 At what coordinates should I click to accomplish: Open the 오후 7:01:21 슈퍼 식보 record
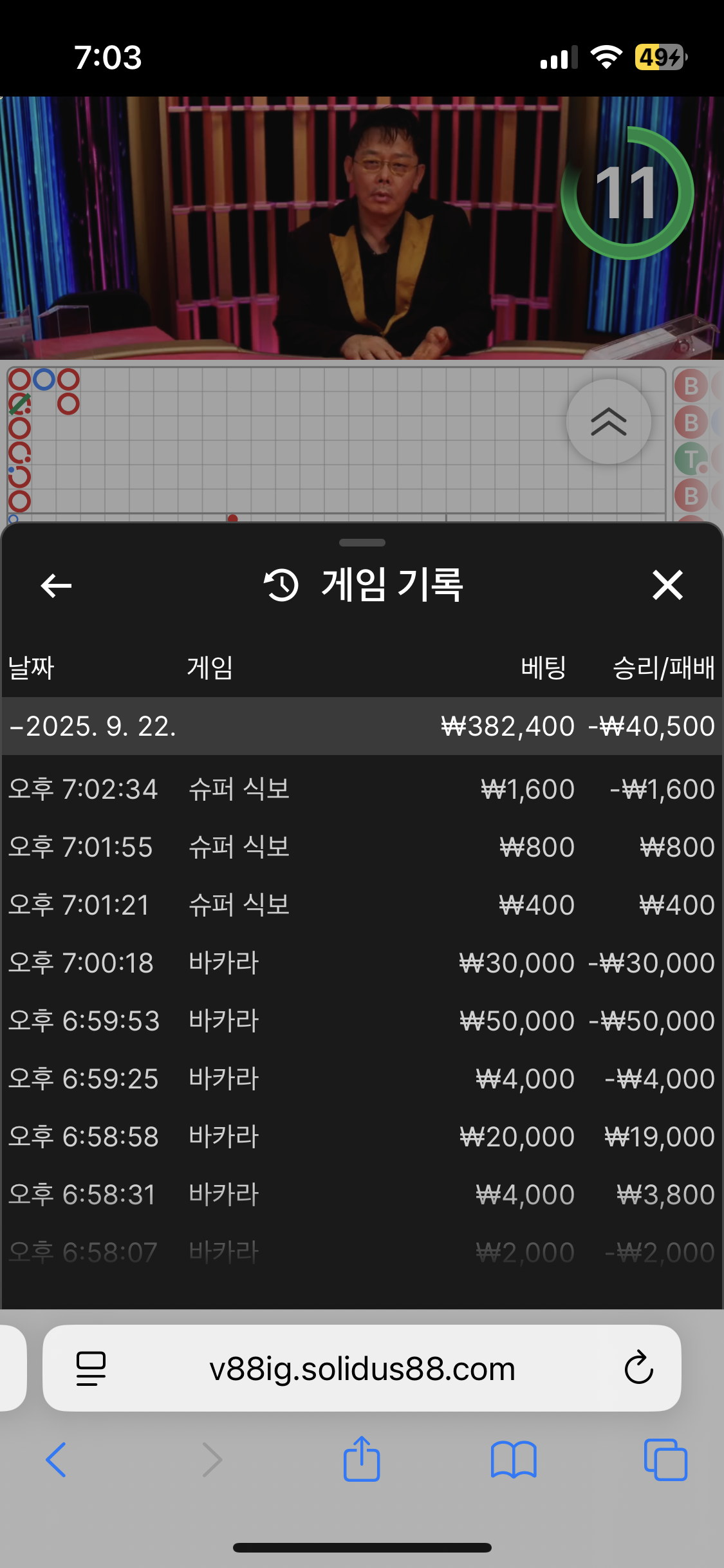[x=362, y=905]
